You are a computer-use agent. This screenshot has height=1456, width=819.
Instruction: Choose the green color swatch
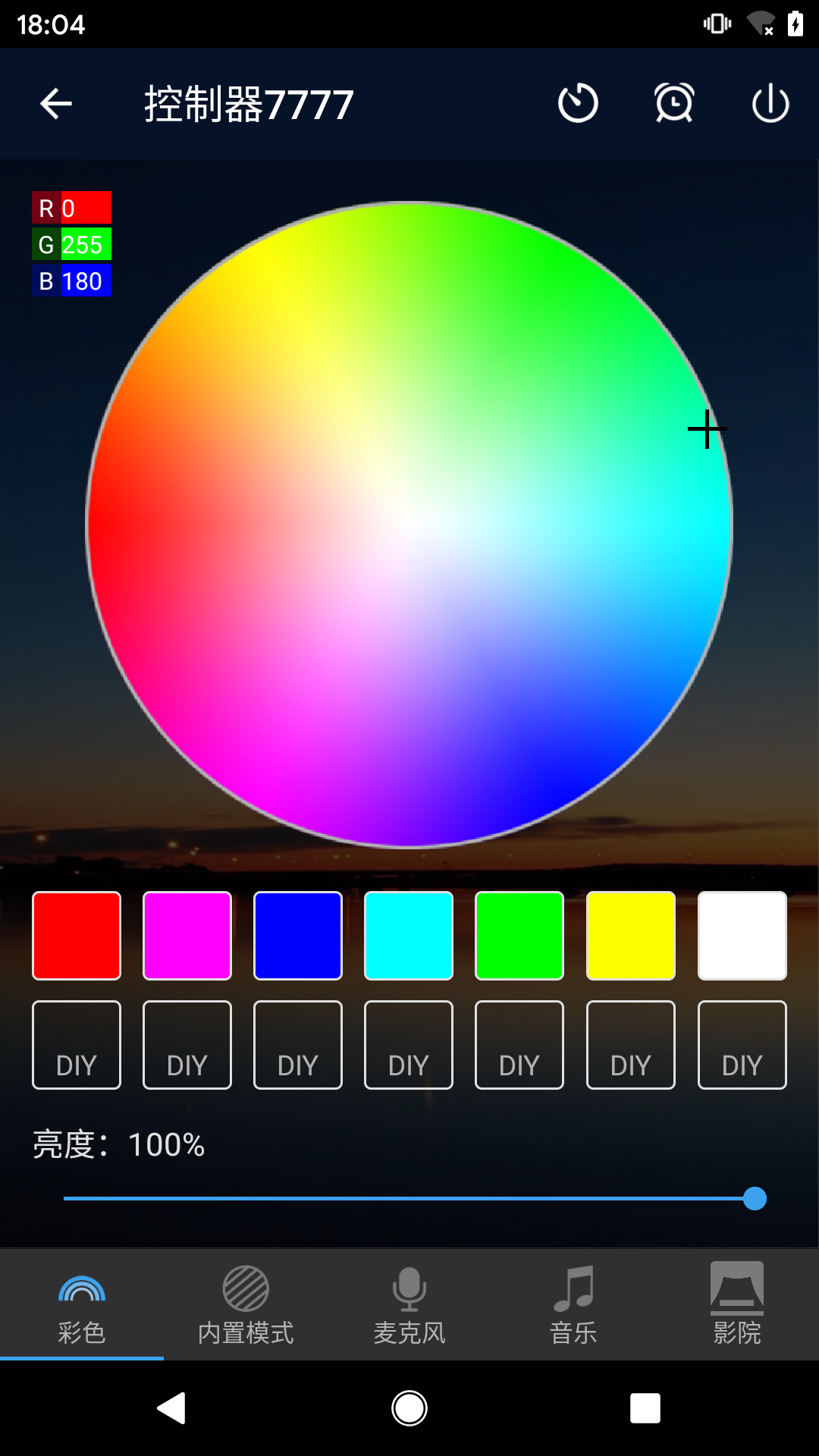(519, 936)
